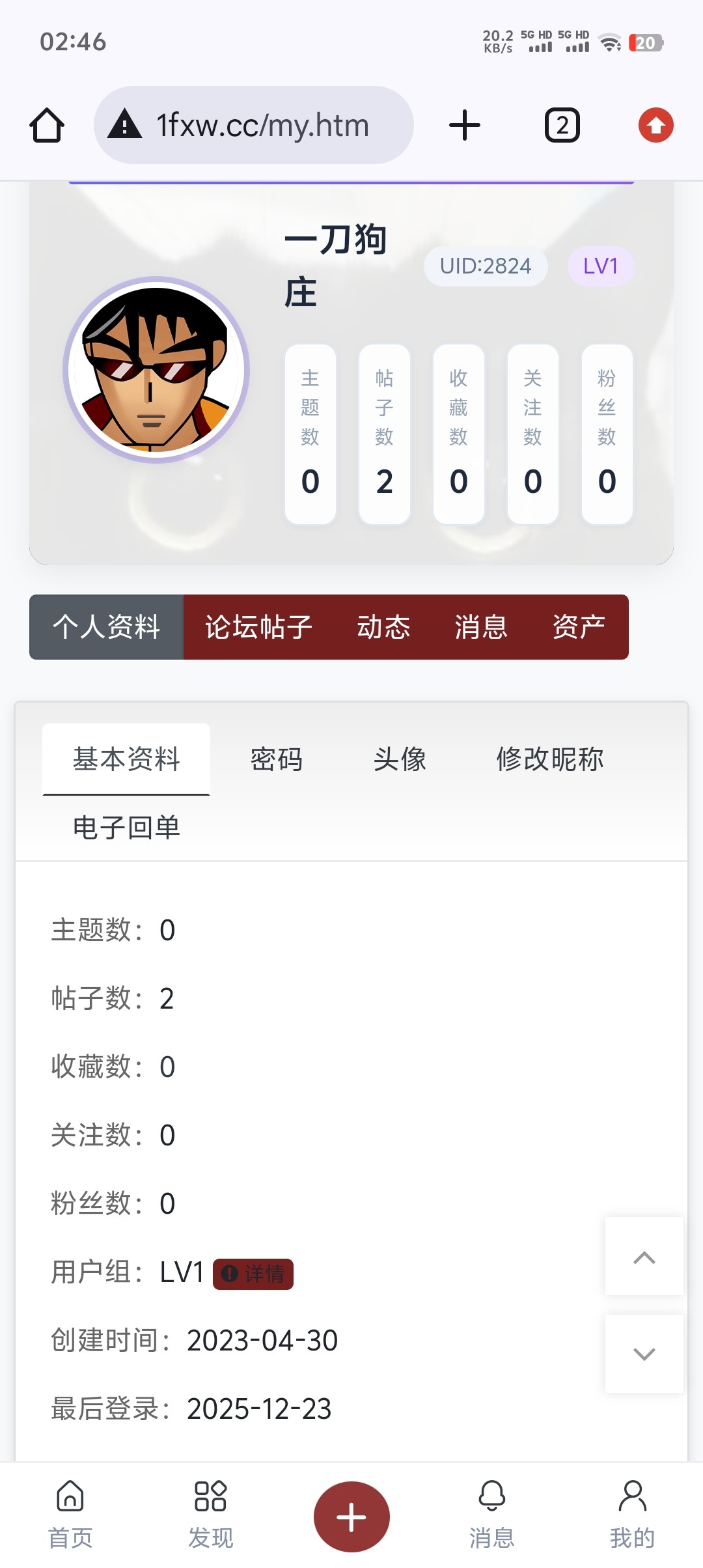Screen dimensions: 703x1568
Task: Tap the red upload arrow icon
Action: [x=655, y=125]
